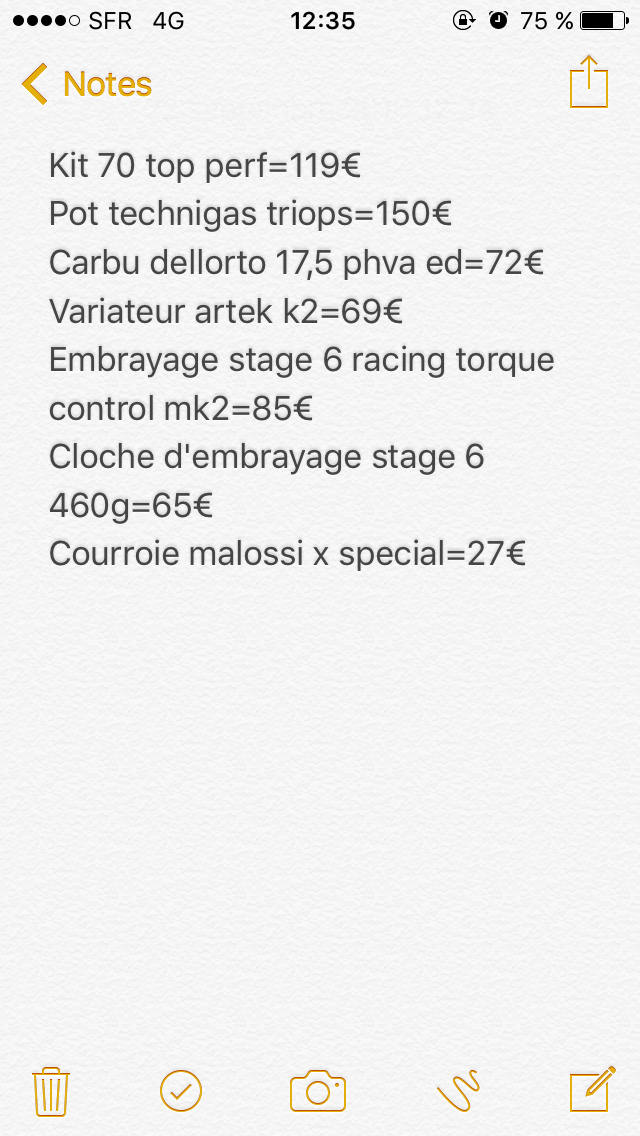Compose a new note
Viewport: 640px width, 1136px height.
coord(592,1089)
